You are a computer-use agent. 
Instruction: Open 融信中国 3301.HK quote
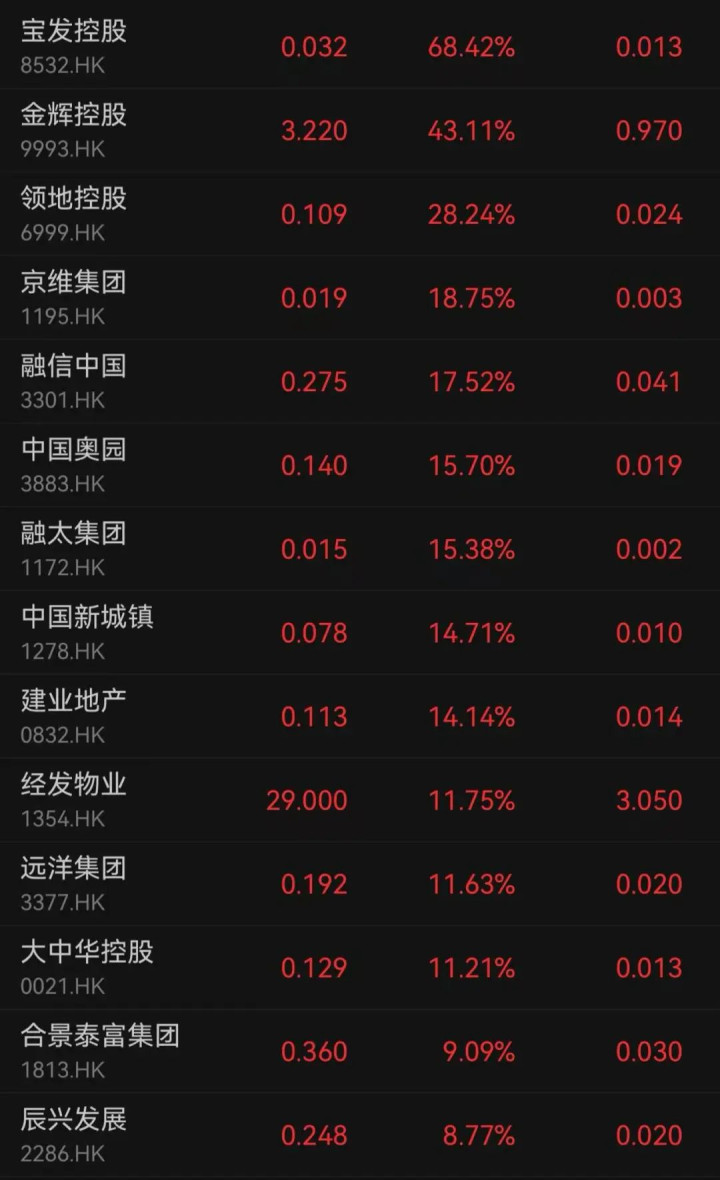360,381
